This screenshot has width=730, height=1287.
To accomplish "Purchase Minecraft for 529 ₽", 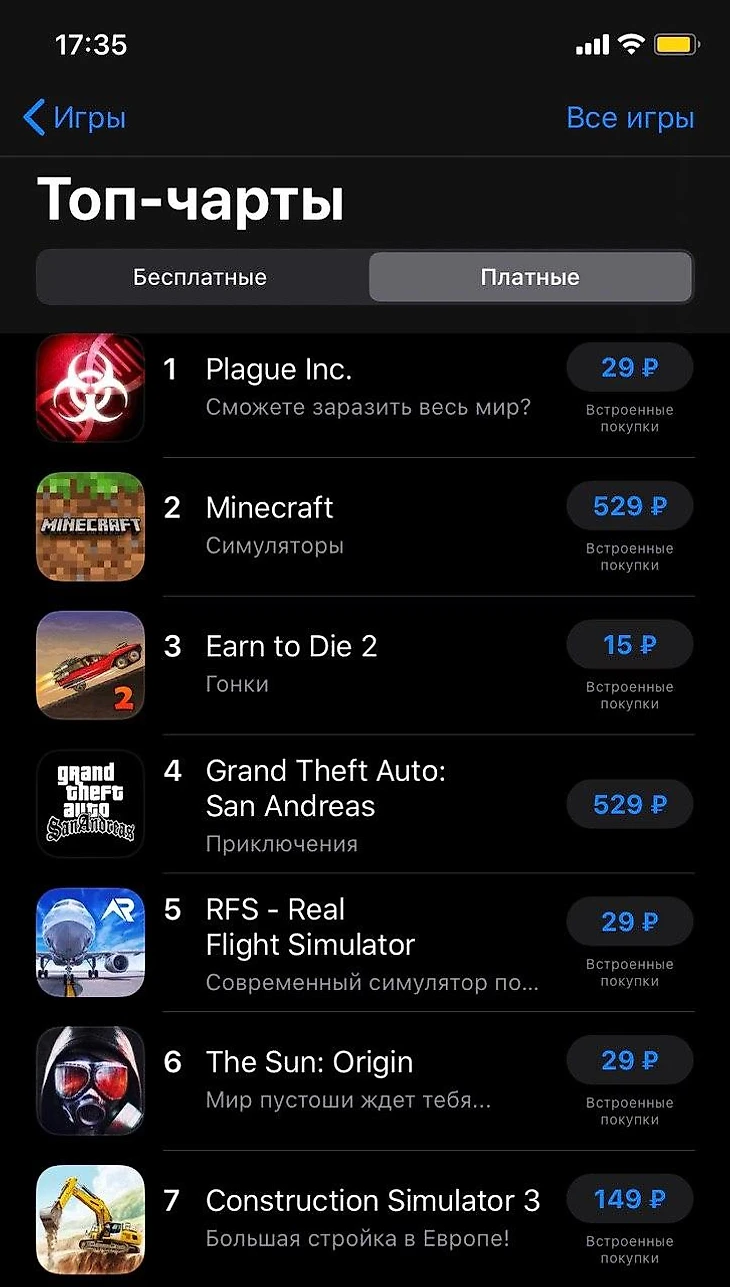I will [x=630, y=506].
